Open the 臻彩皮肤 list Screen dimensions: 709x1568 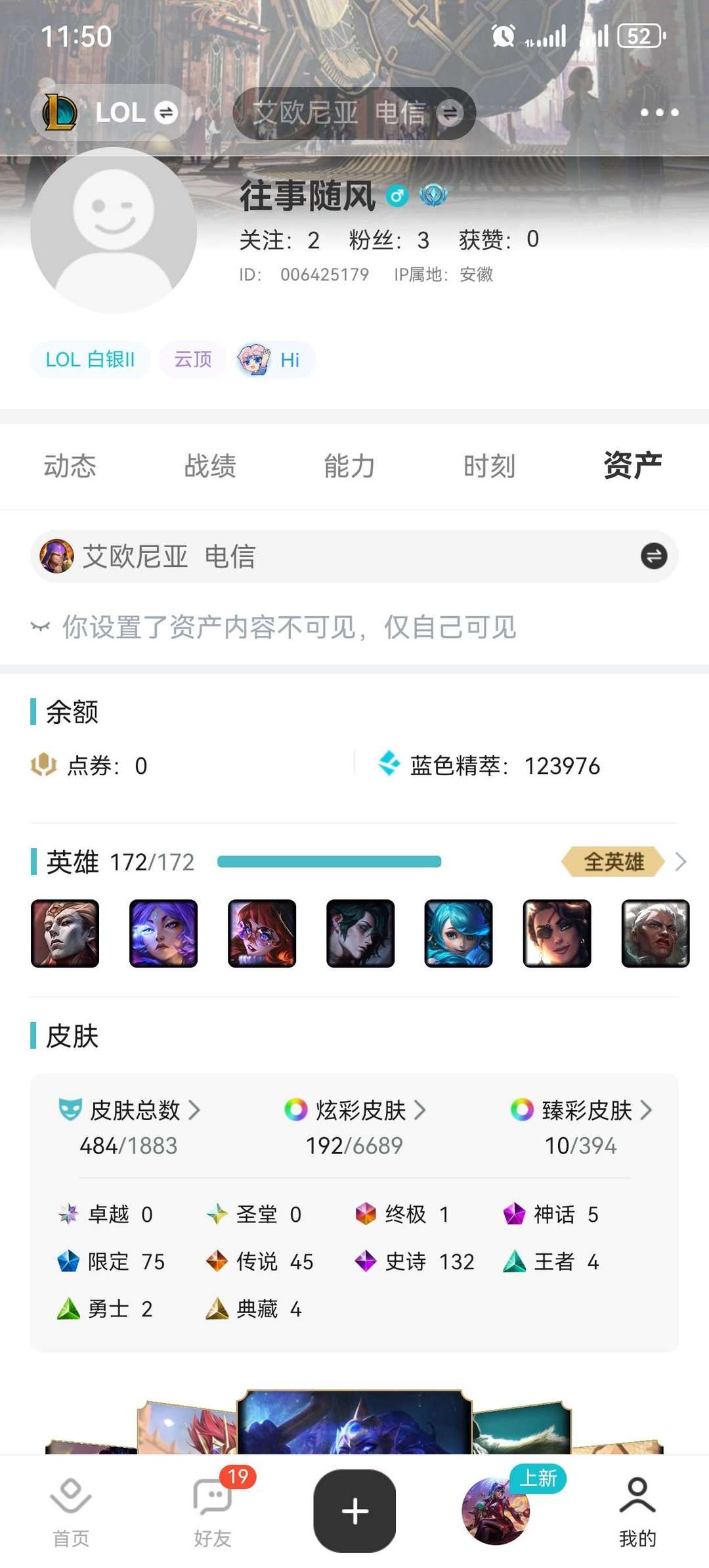(x=582, y=1110)
